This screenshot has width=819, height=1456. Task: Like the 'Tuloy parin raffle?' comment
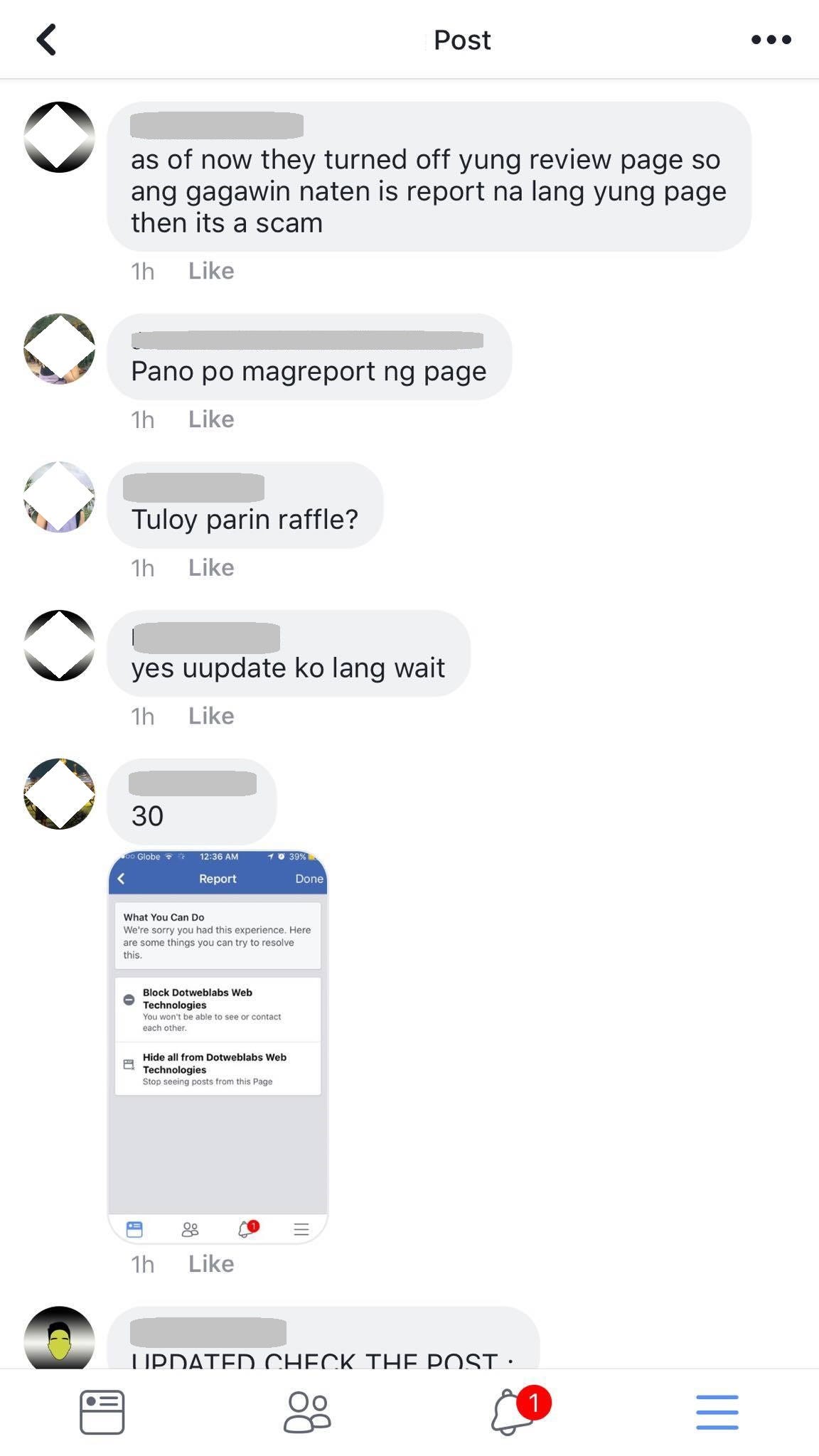point(211,568)
